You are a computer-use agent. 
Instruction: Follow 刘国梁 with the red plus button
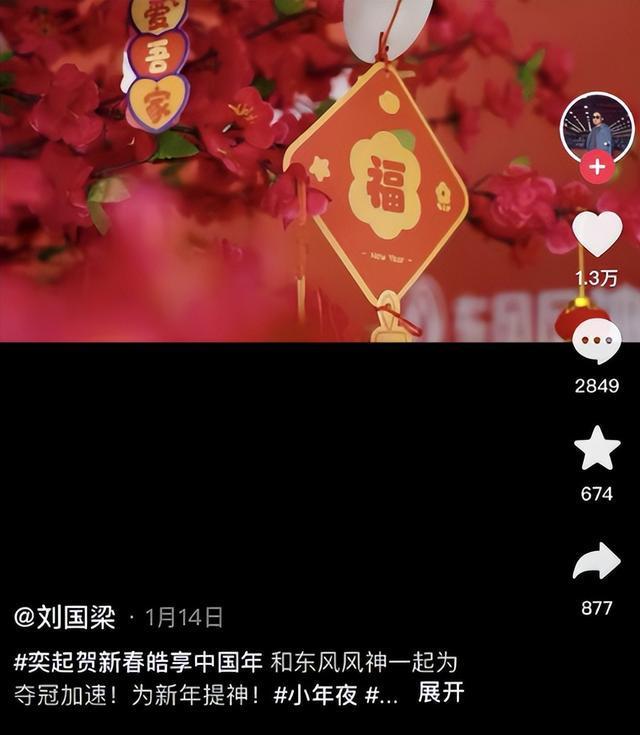[x=597, y=166]
